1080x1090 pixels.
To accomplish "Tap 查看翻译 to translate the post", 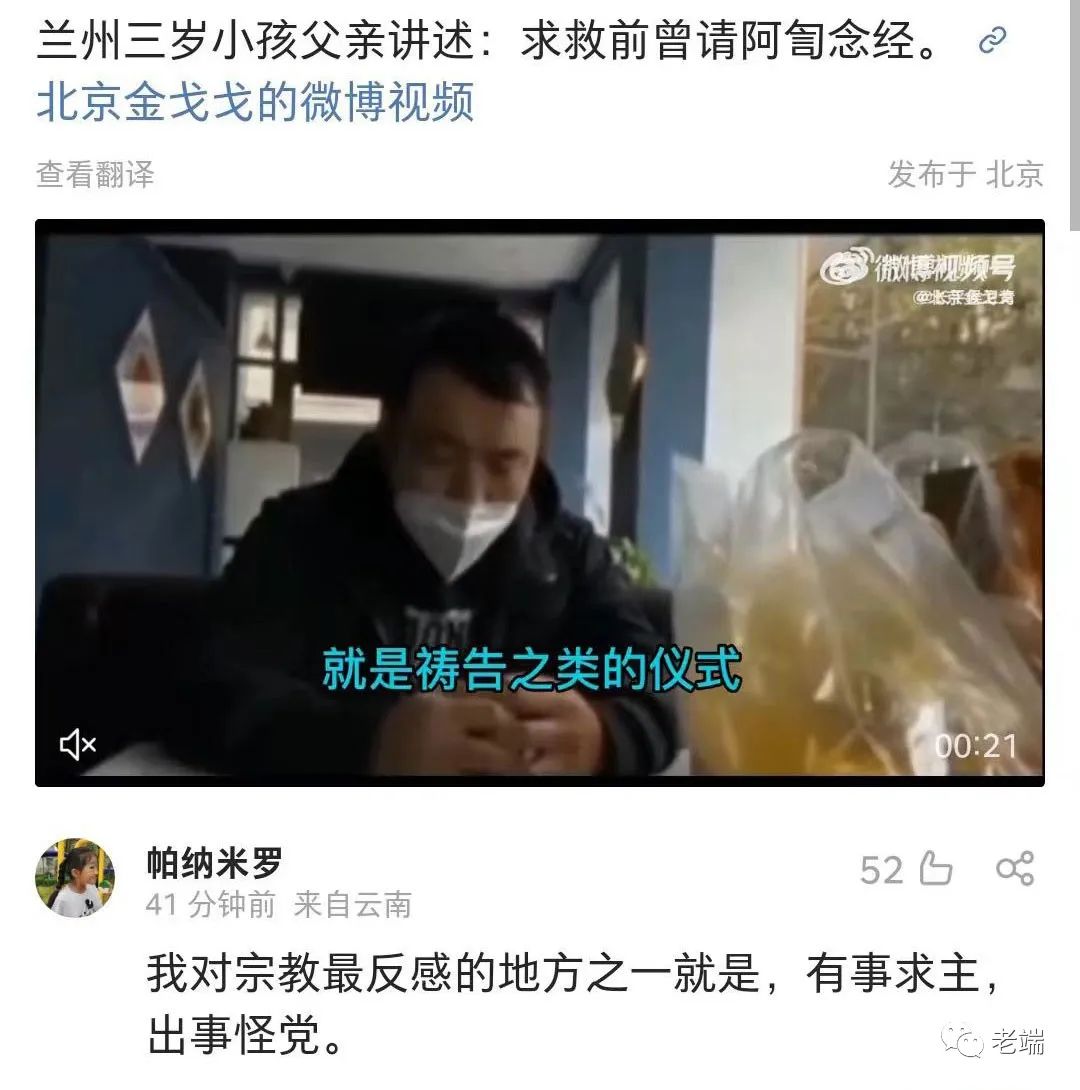I will [96, 174].
